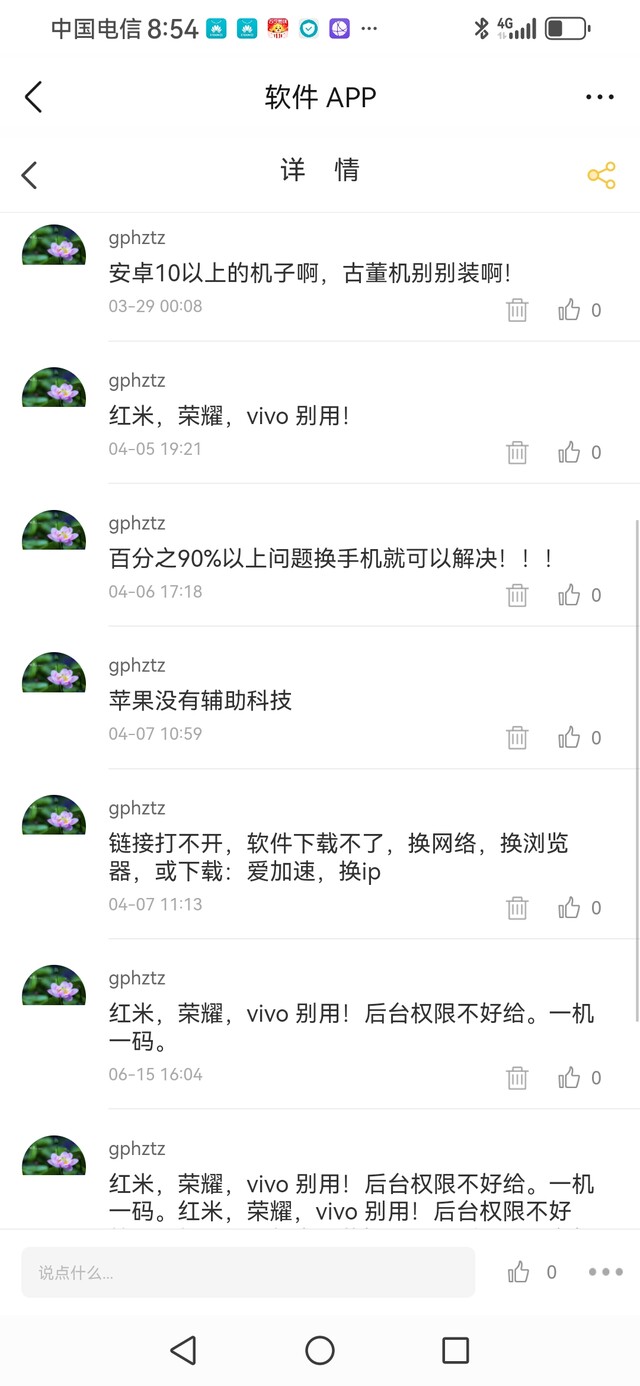Like the 链接打不开 comment

tap(570, 908)
